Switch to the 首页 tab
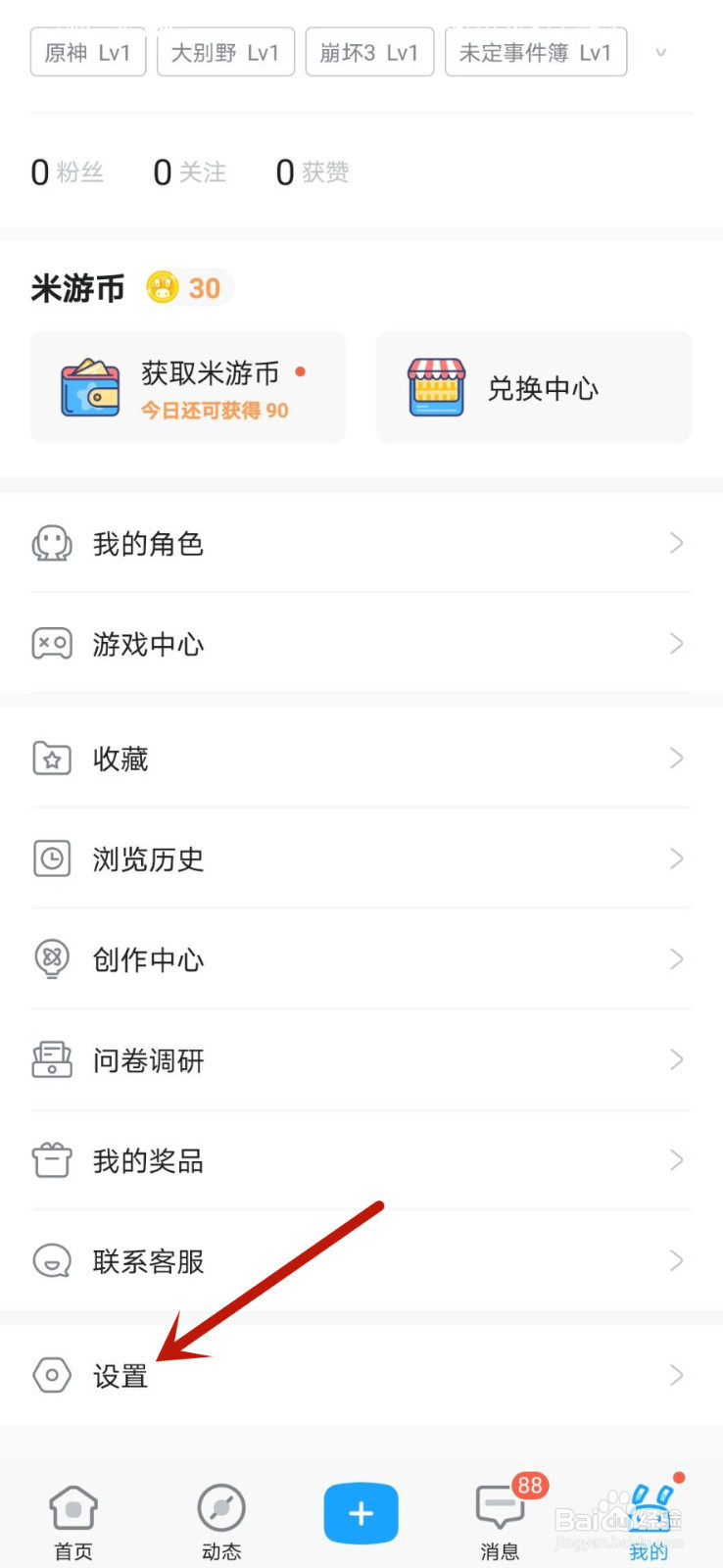 tap(73, 1521)
